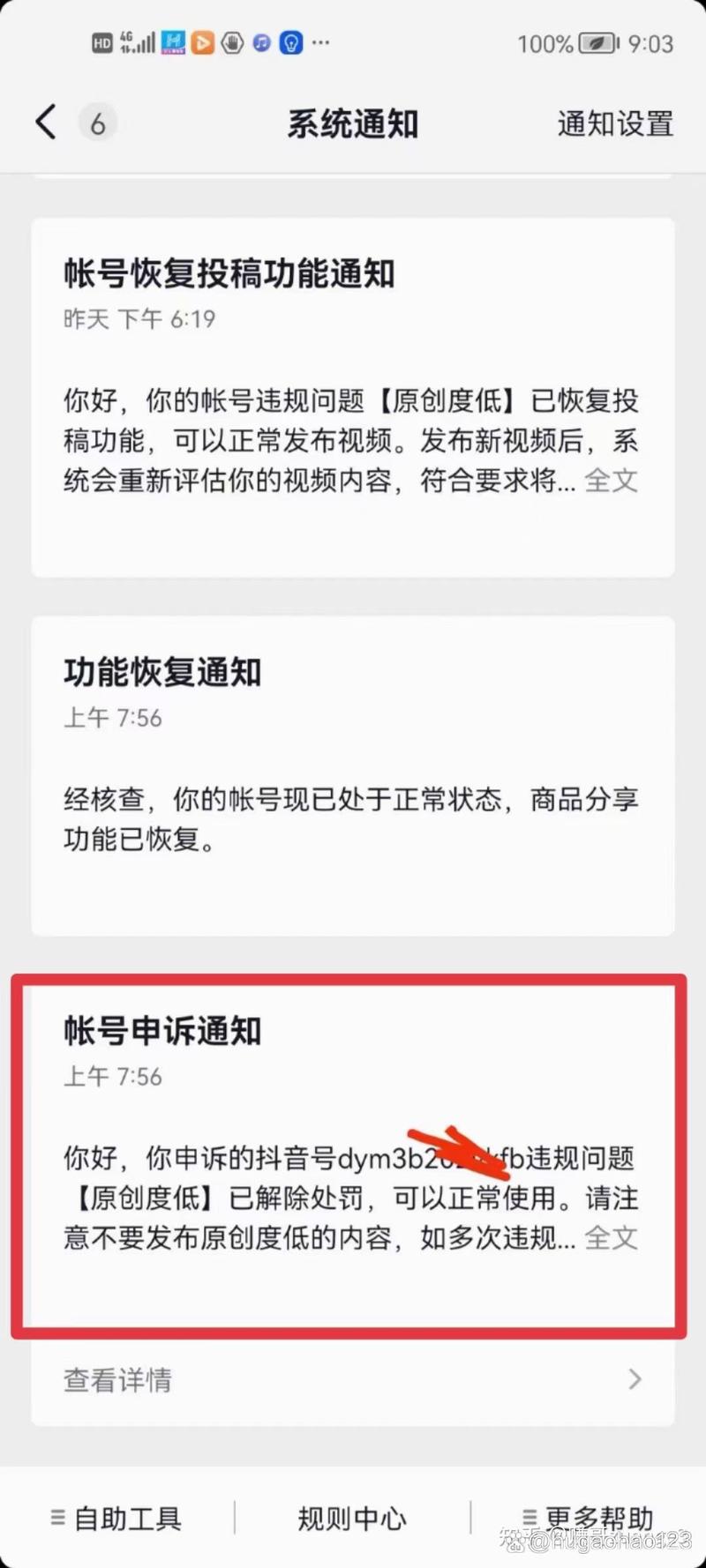Tap the 更多帮助 icon at bottom right

click(531, 1518)
